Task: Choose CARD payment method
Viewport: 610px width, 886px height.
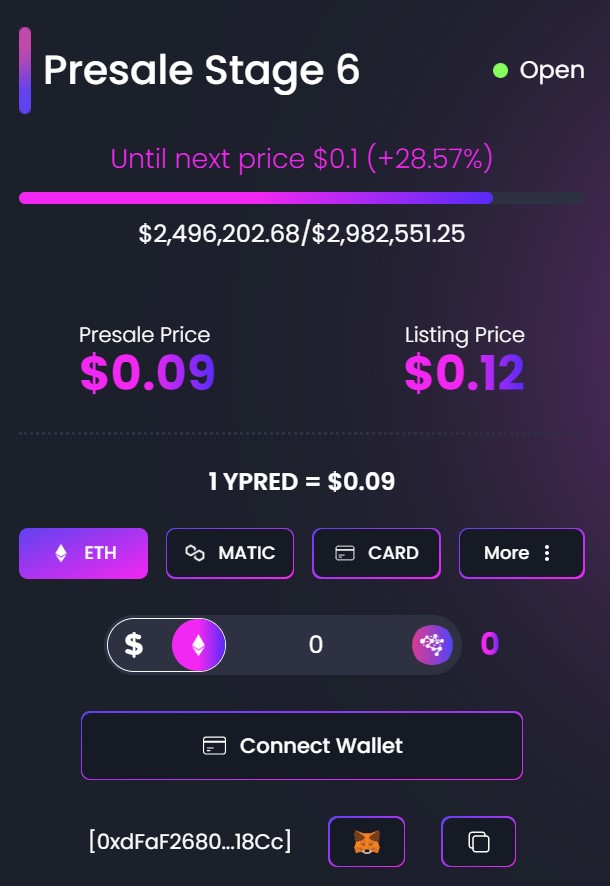Action: click(376, 553)
